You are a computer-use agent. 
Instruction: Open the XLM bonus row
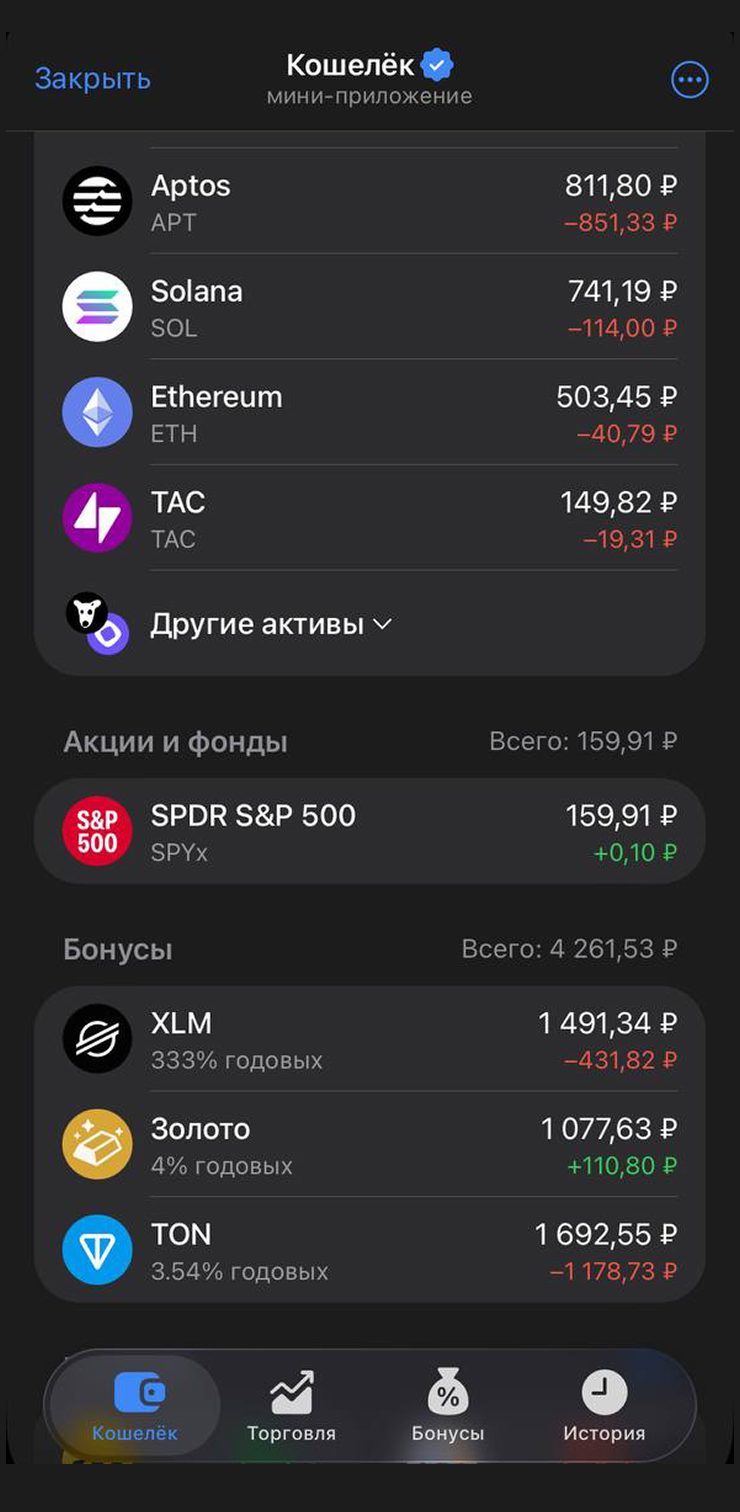point(370,1040)
